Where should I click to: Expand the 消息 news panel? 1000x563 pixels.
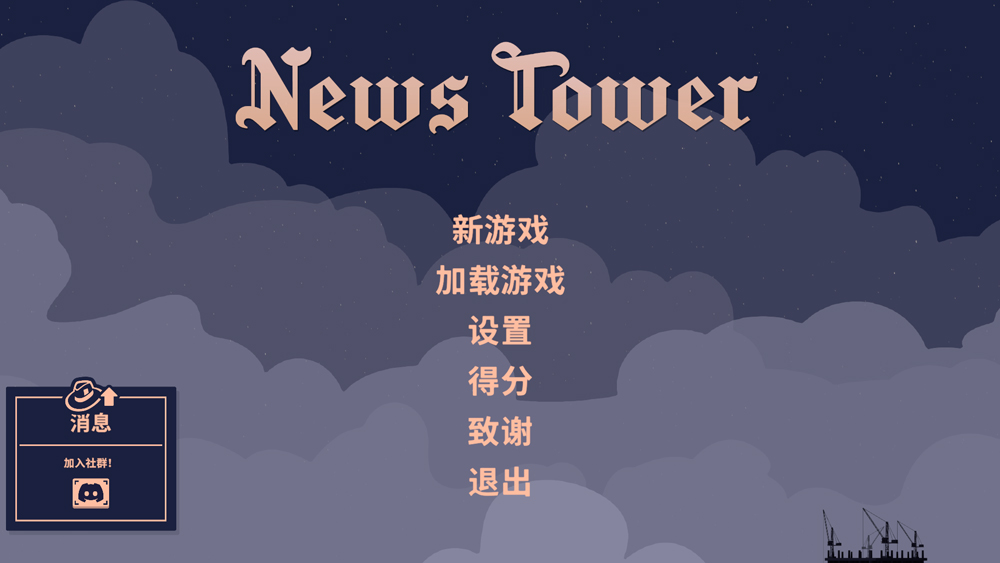pyautogui.click(x=91, y=421)
